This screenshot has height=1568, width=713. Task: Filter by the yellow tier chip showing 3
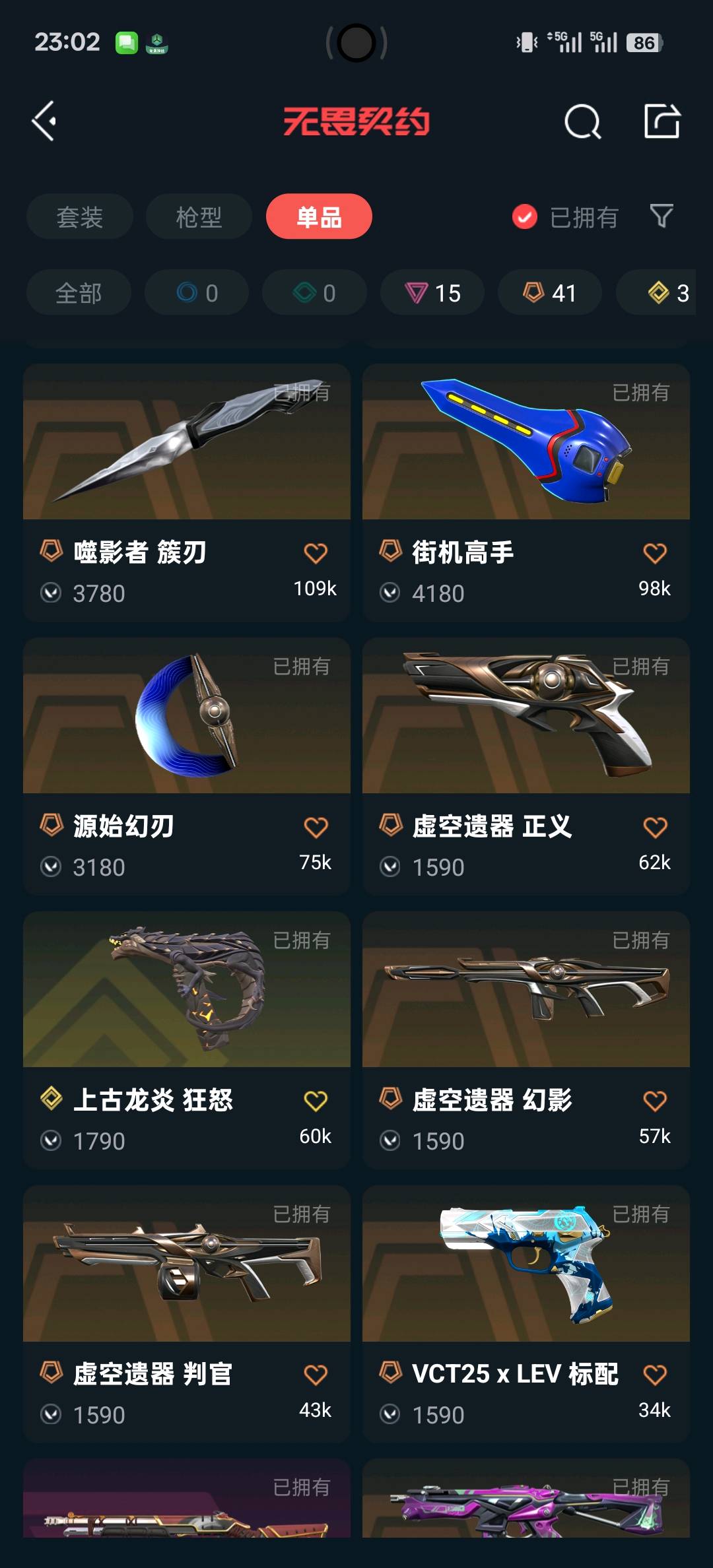click(667, 293)
